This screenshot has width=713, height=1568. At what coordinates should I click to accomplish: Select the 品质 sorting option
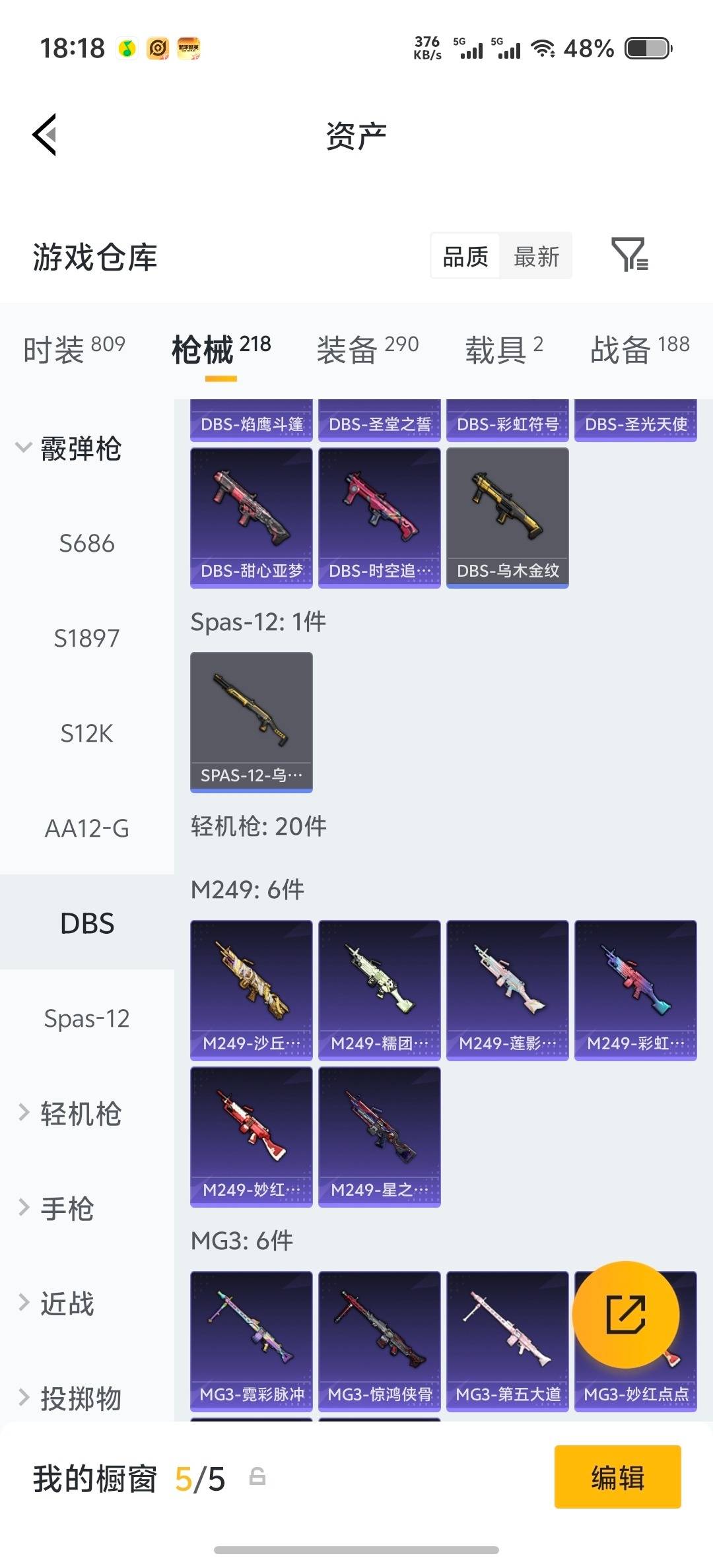[464, 256]
